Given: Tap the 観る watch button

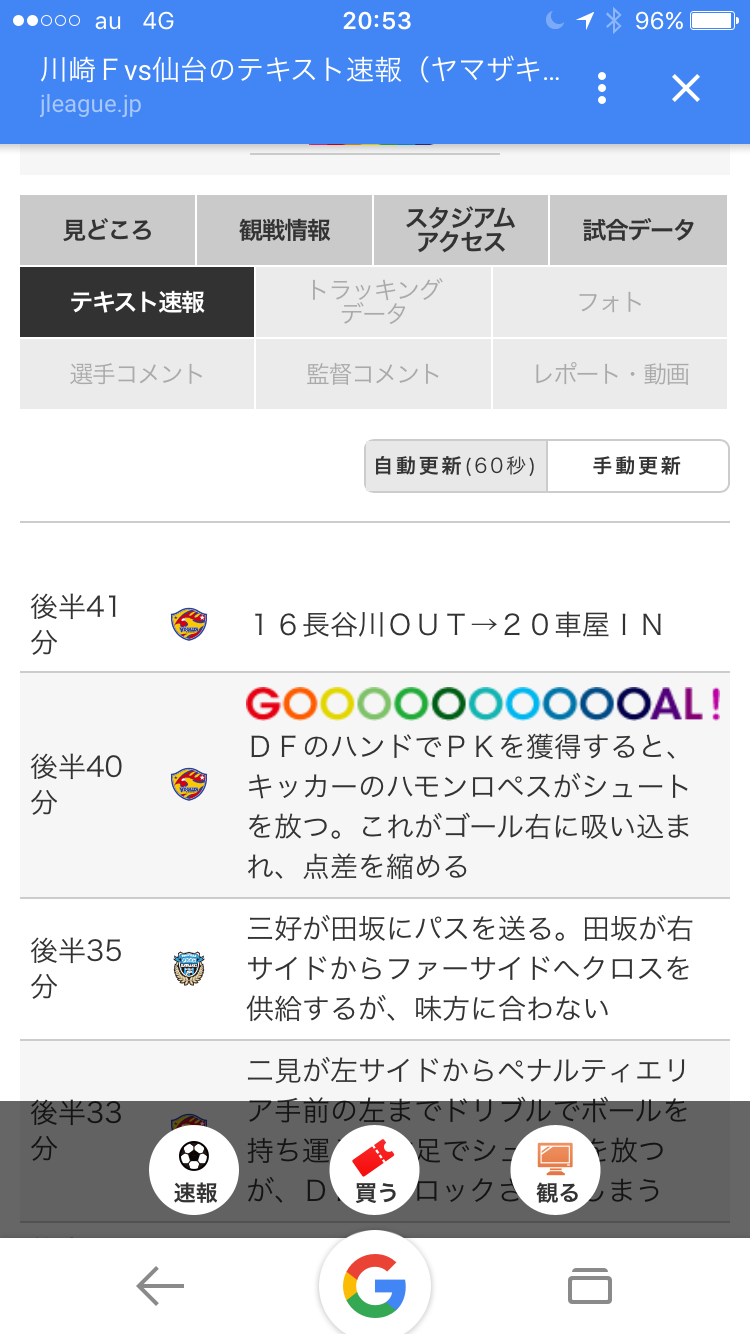Looking at the screenshot, I should pos(556,1170).
